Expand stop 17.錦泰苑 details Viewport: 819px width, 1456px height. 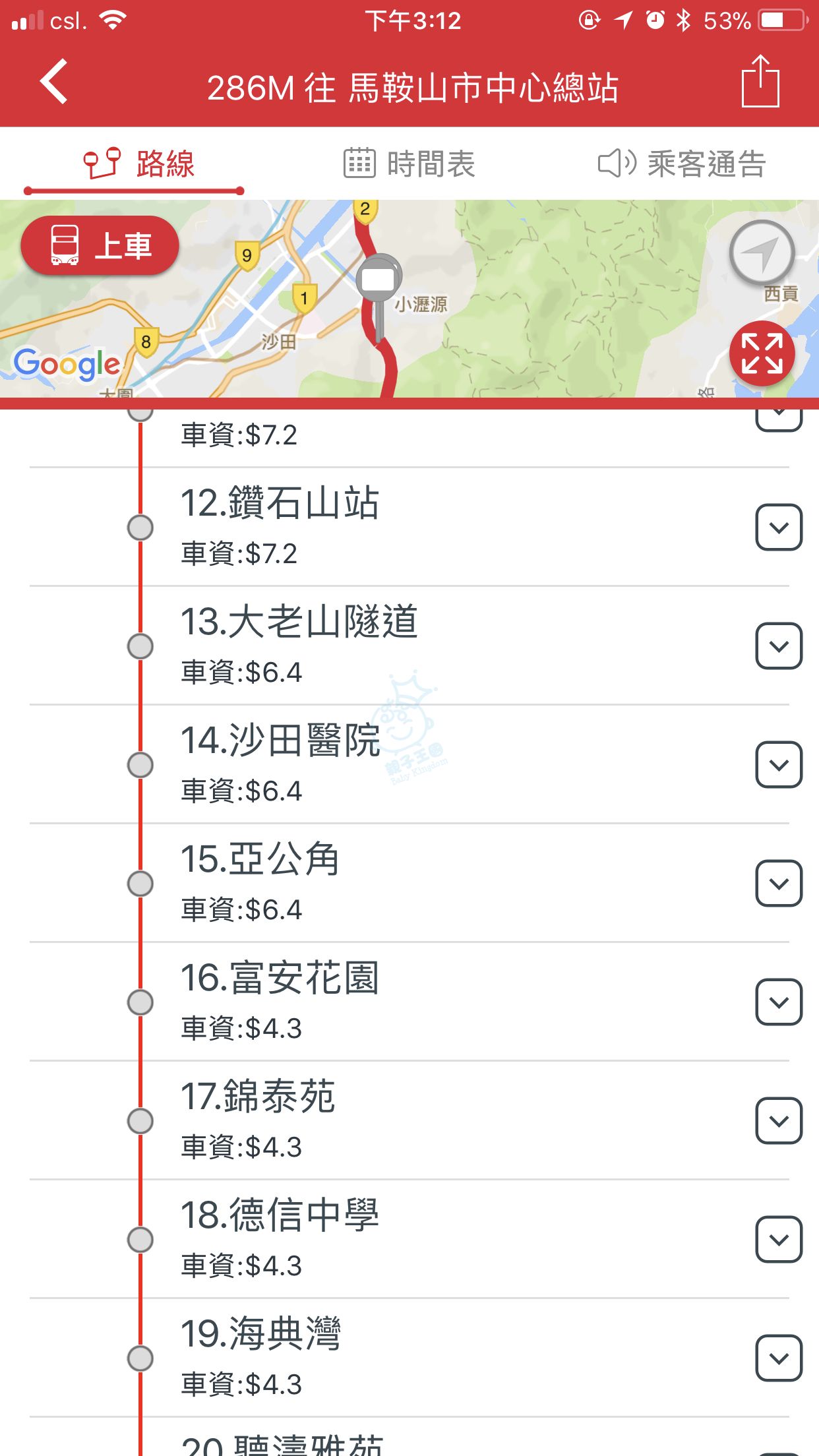[x=779, y=1121]
